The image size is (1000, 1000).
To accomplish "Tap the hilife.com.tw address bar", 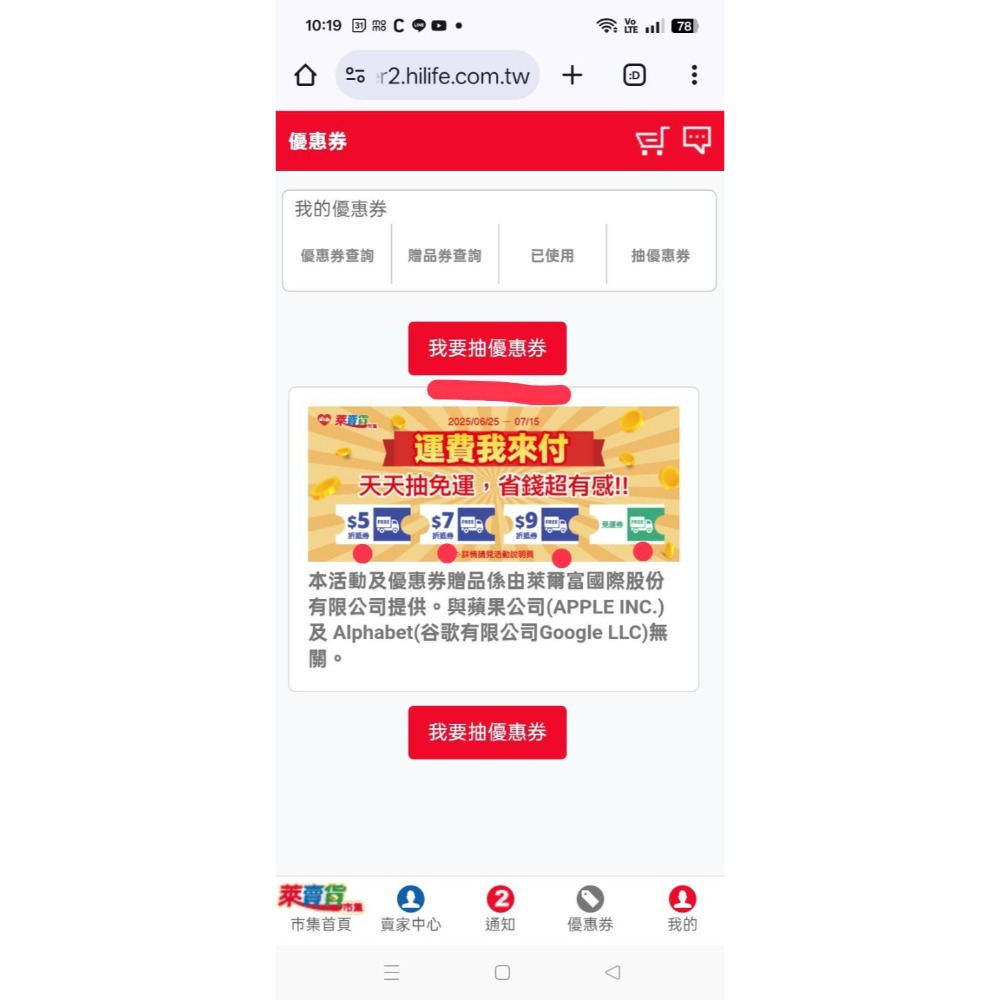I will (438, 75).
